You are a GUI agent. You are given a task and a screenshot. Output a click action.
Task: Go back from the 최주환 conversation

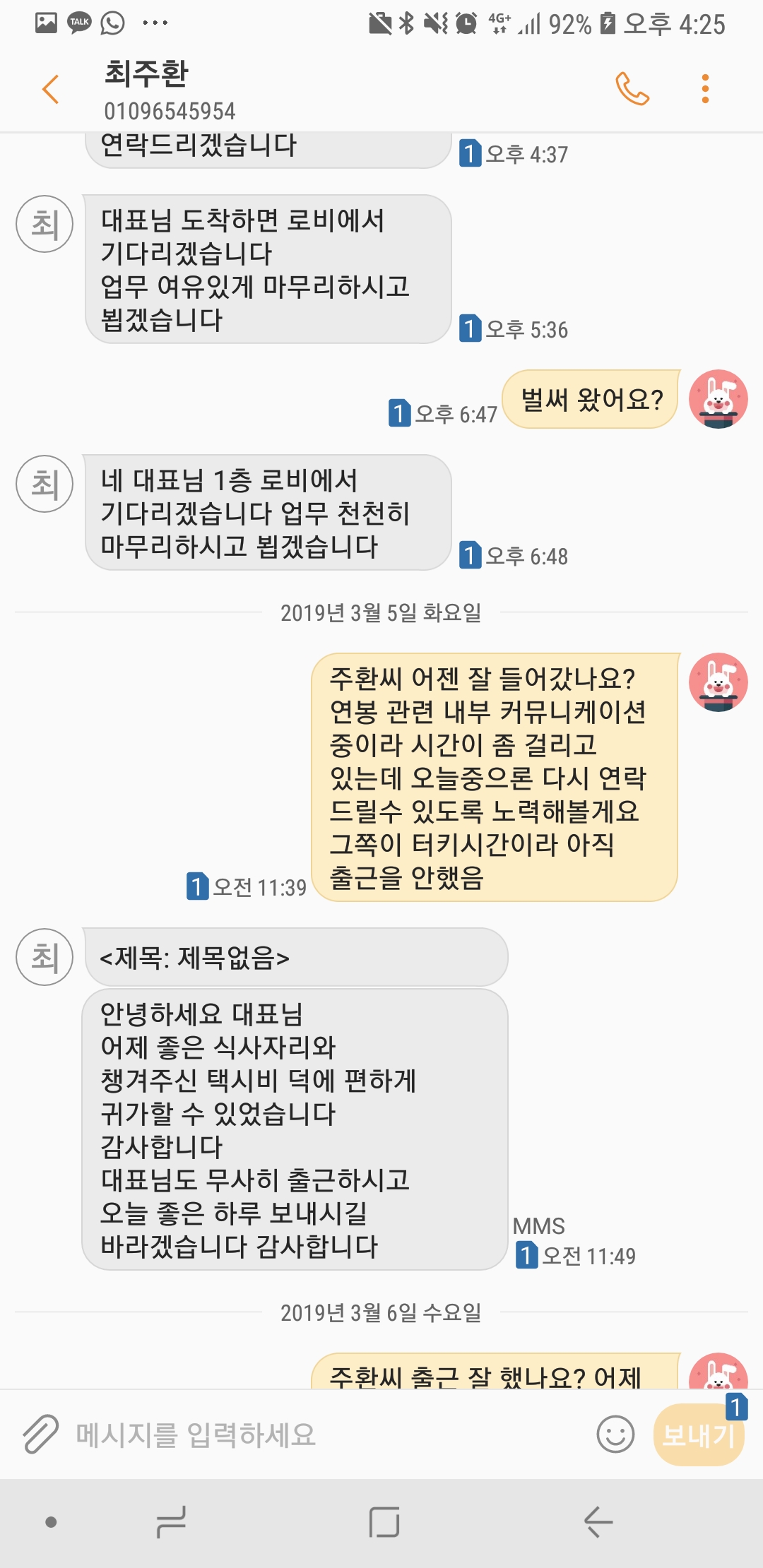(50, 90)
